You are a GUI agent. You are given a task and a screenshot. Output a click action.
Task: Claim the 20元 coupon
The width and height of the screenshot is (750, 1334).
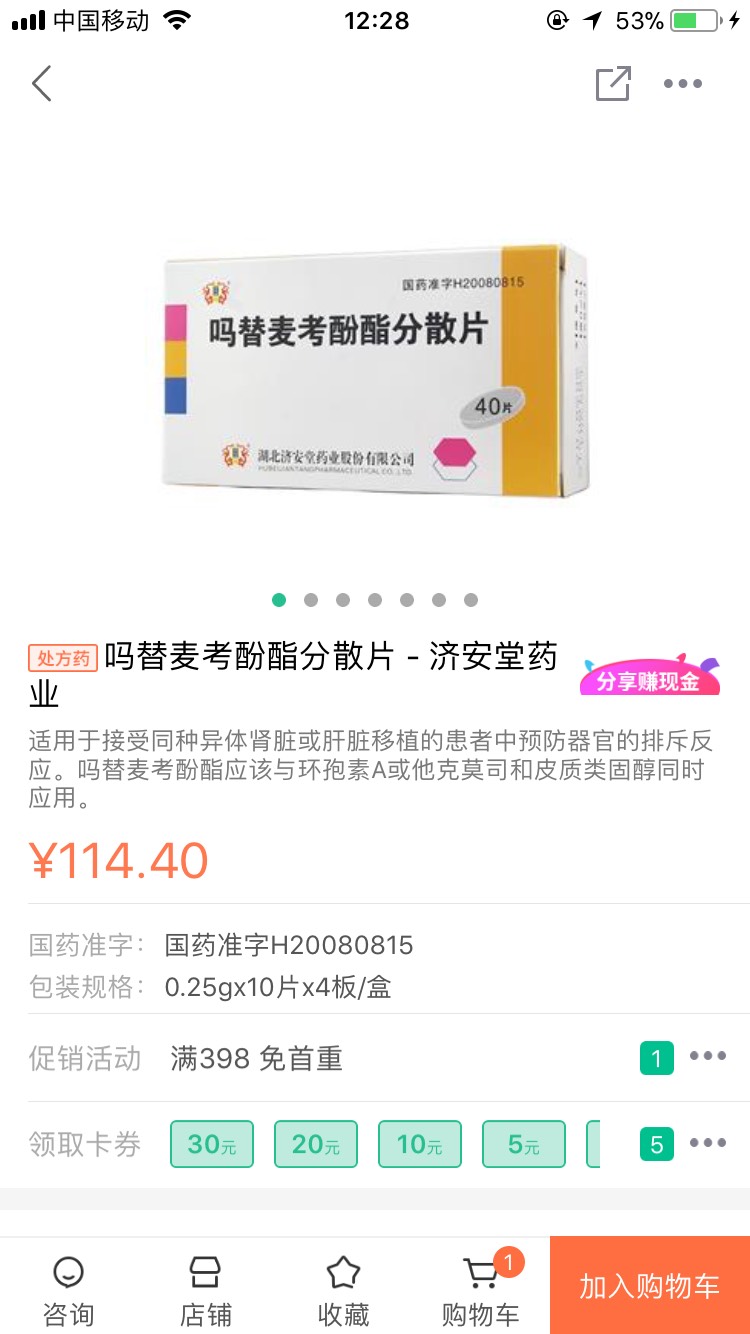pos(316,1144)
